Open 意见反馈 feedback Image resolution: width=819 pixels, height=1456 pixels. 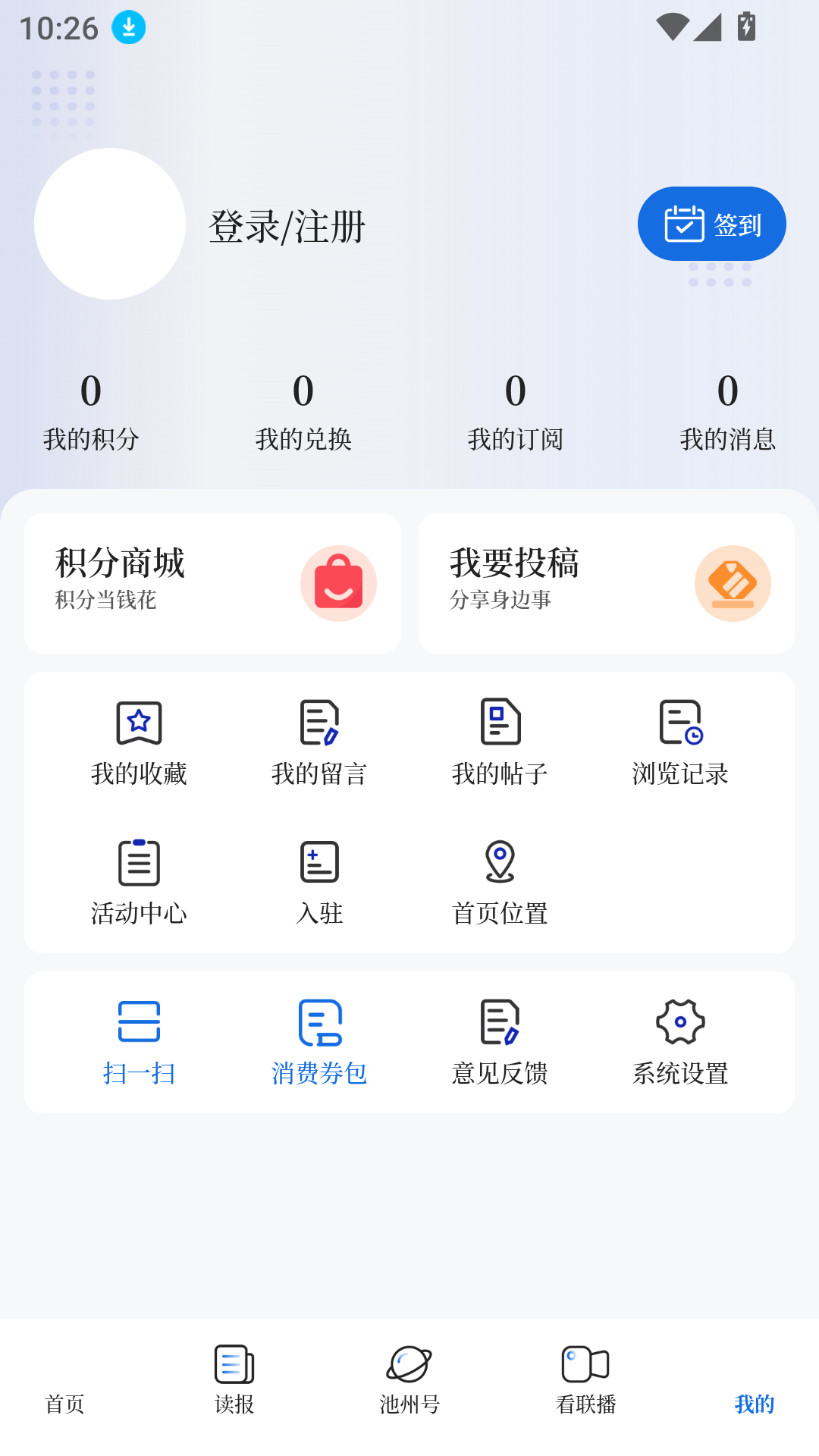pos(500,1042)
